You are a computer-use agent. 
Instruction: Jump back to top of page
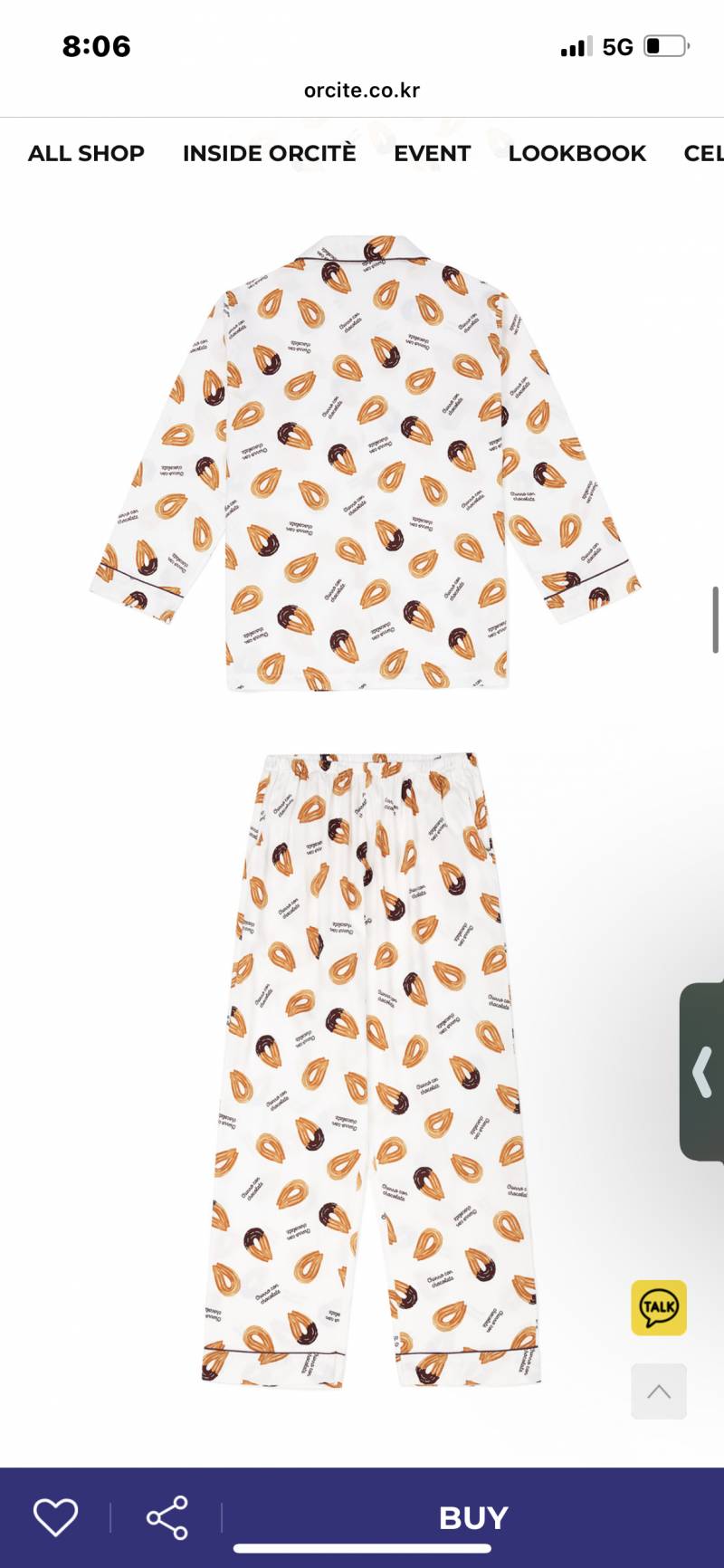(658, 1391)
